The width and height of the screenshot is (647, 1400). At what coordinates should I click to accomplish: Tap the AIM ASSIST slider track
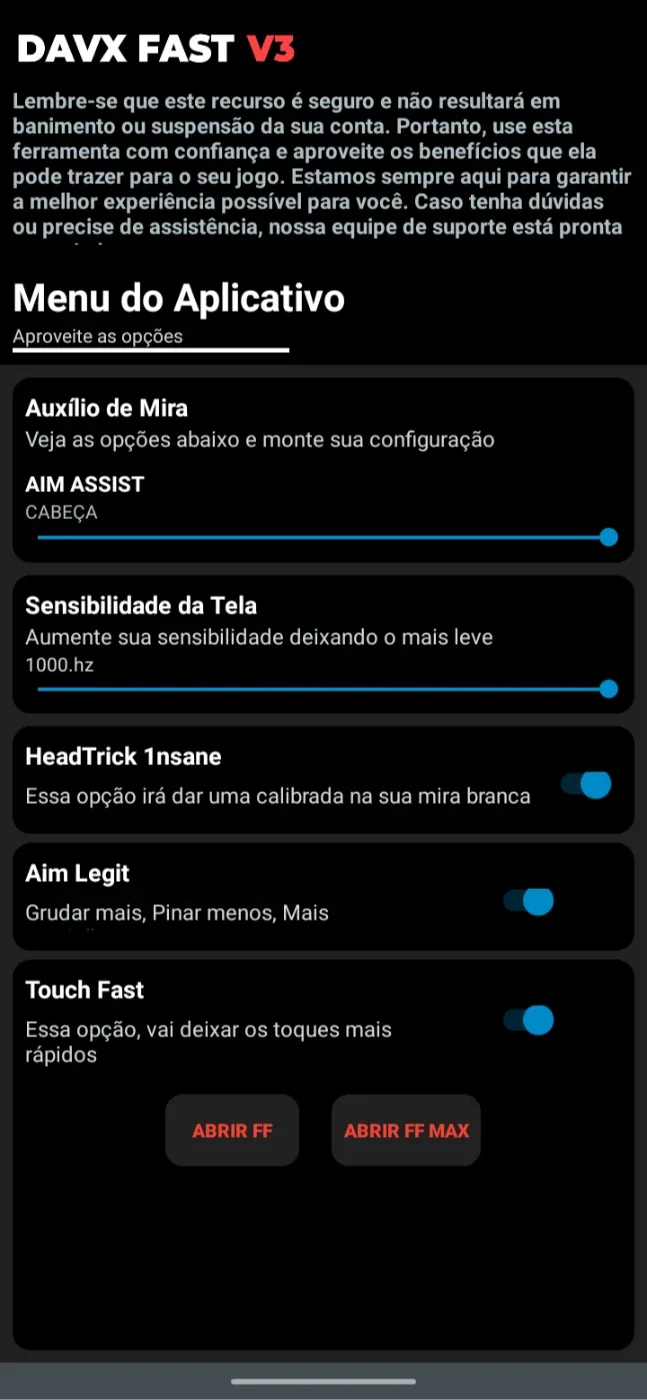click(323, 537)
